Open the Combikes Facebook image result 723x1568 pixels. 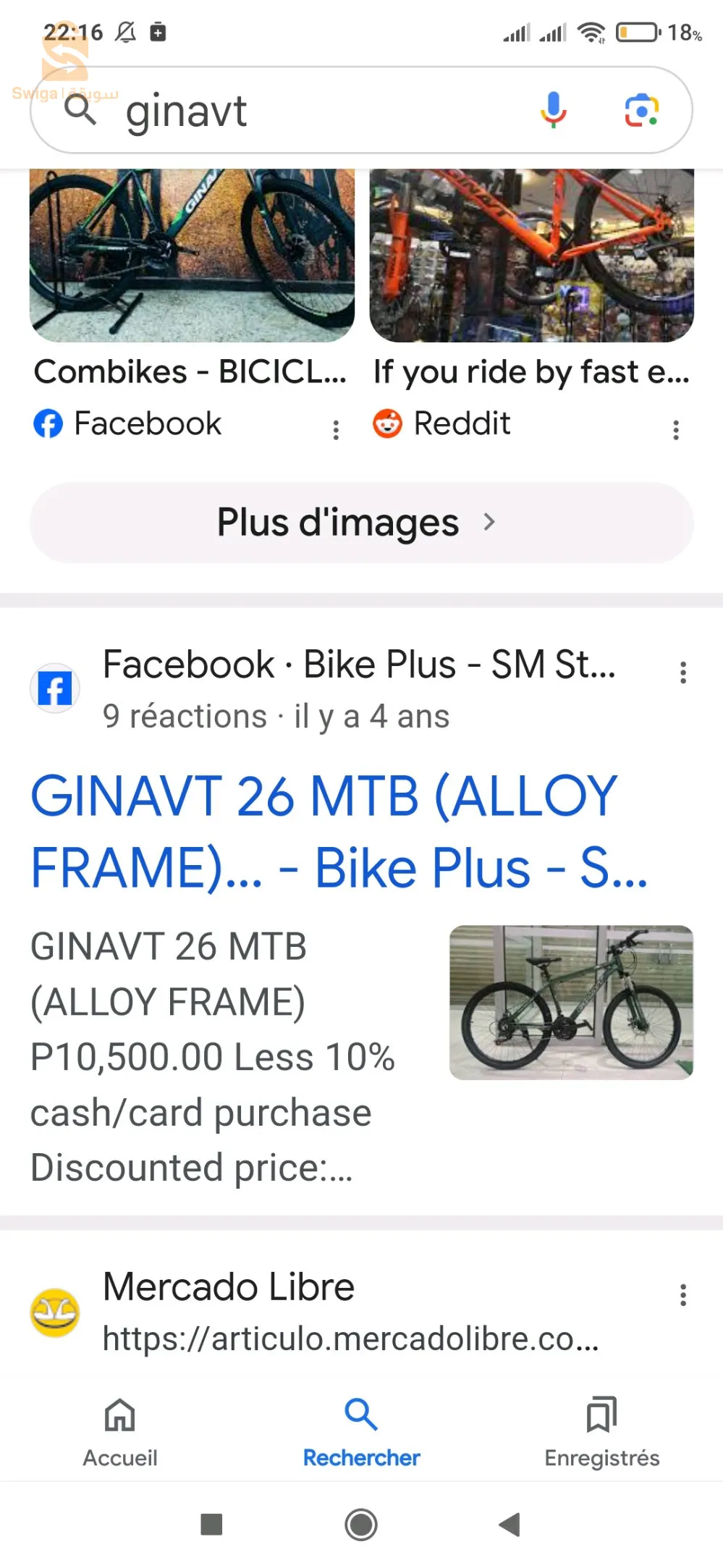(x=192, y=255)
